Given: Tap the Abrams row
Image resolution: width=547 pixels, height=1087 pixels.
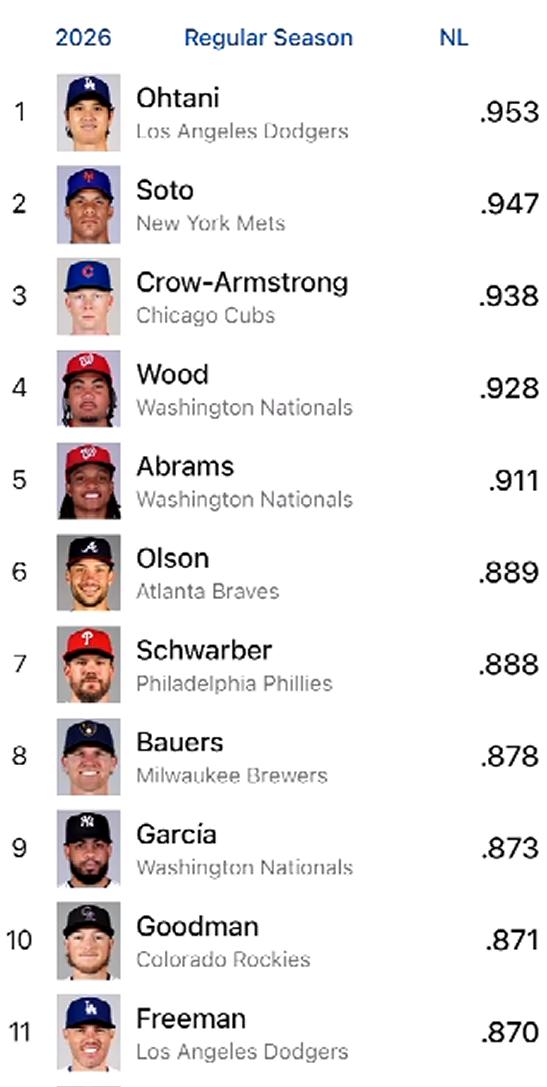Looking at the screenshot, I should click(273, 480).
